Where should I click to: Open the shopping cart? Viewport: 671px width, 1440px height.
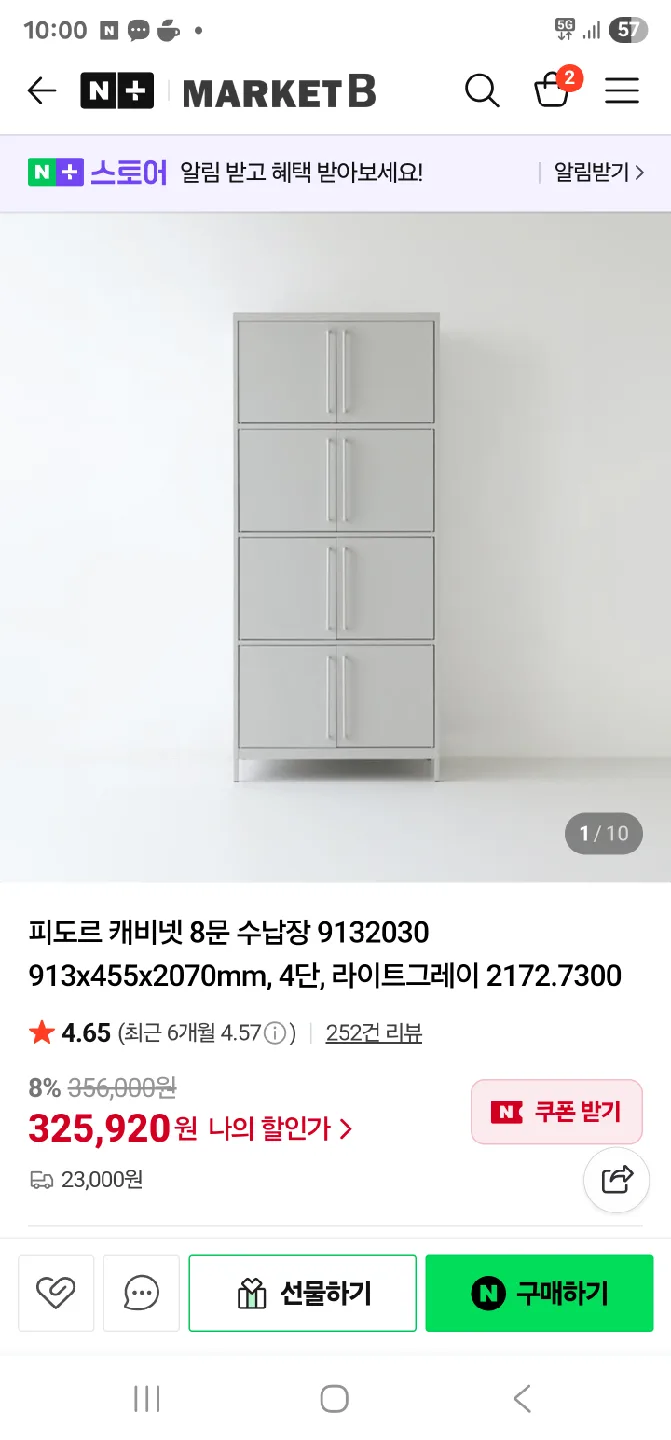point(552,91)
